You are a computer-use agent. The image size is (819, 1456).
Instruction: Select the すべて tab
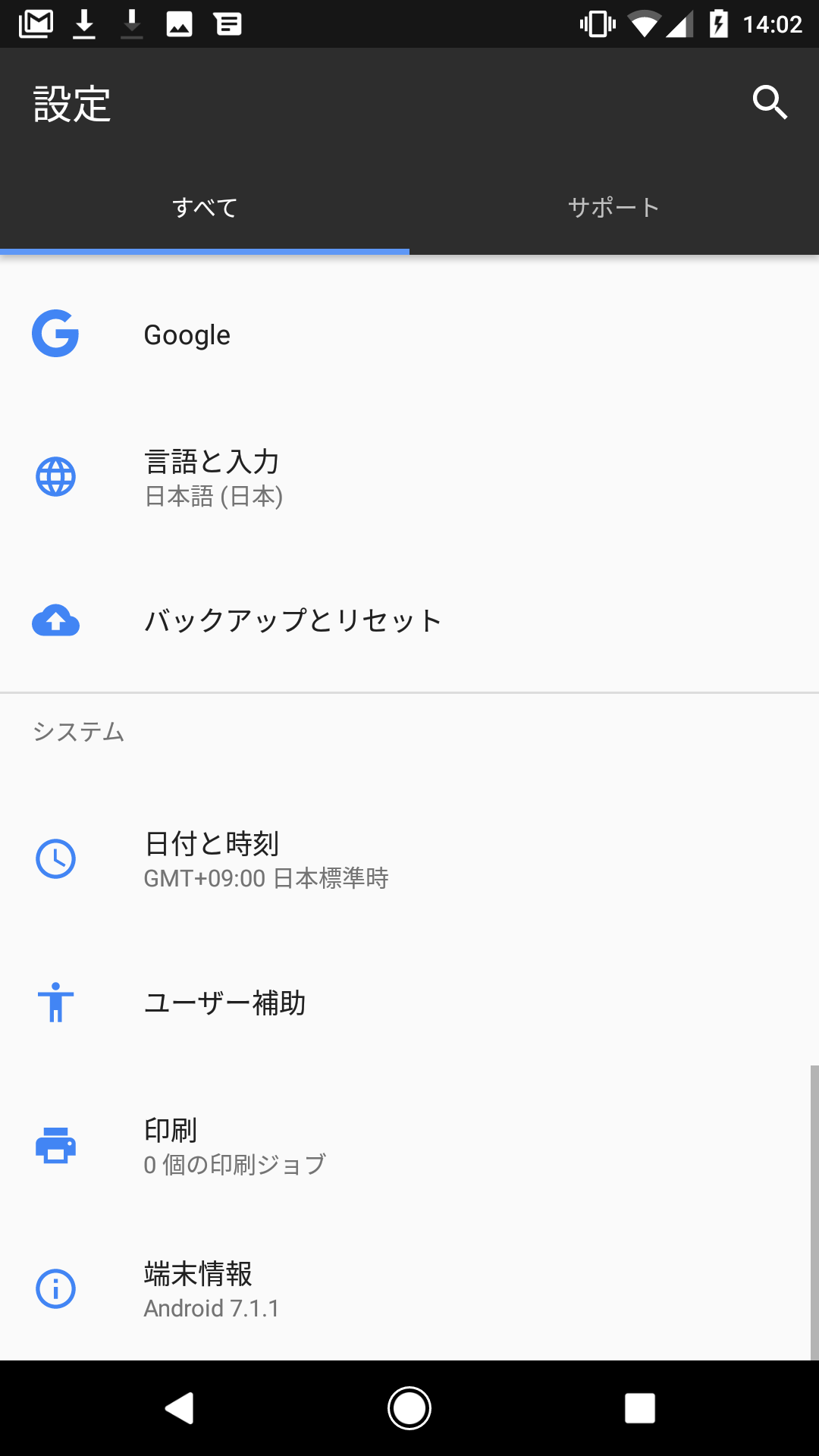pos(205,206)
